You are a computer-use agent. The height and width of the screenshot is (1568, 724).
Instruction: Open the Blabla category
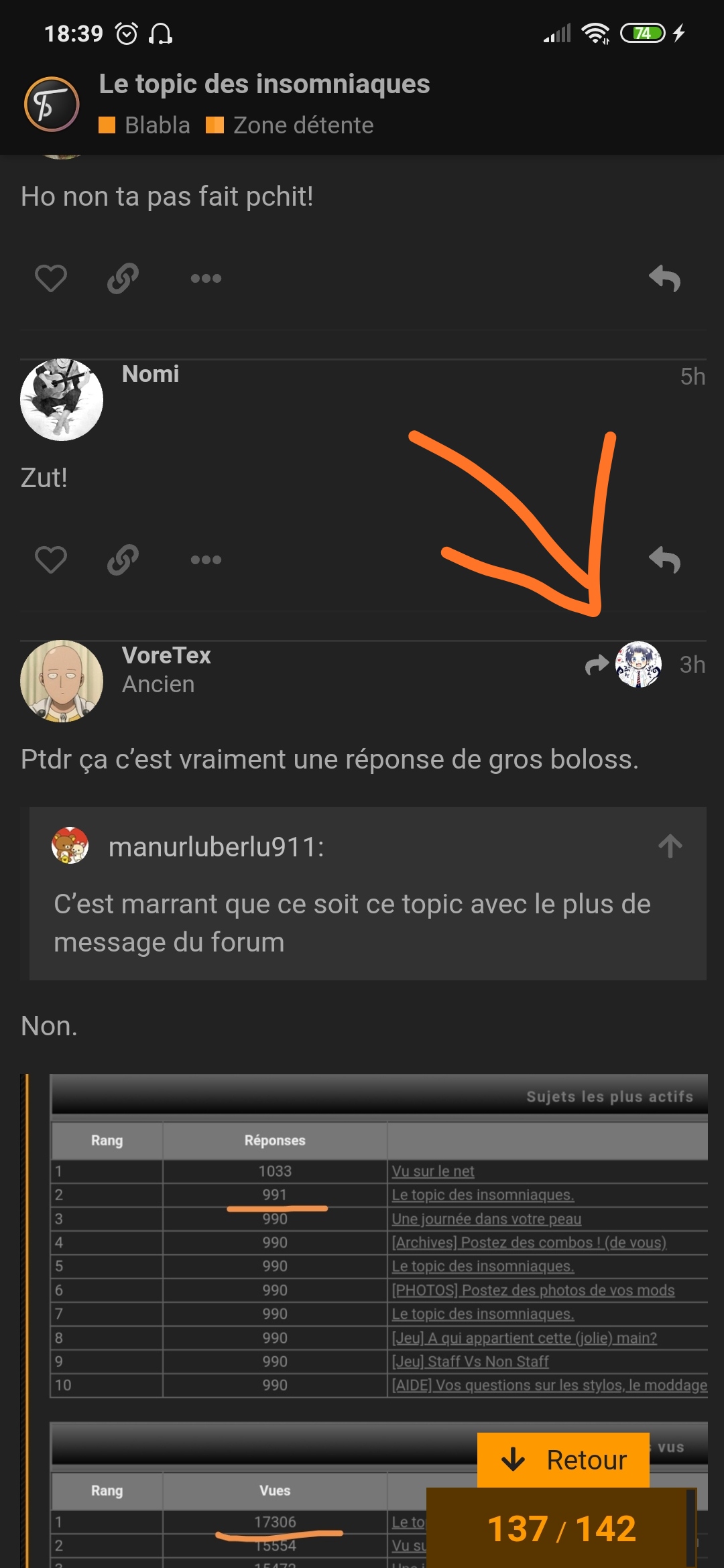point(144,125)
